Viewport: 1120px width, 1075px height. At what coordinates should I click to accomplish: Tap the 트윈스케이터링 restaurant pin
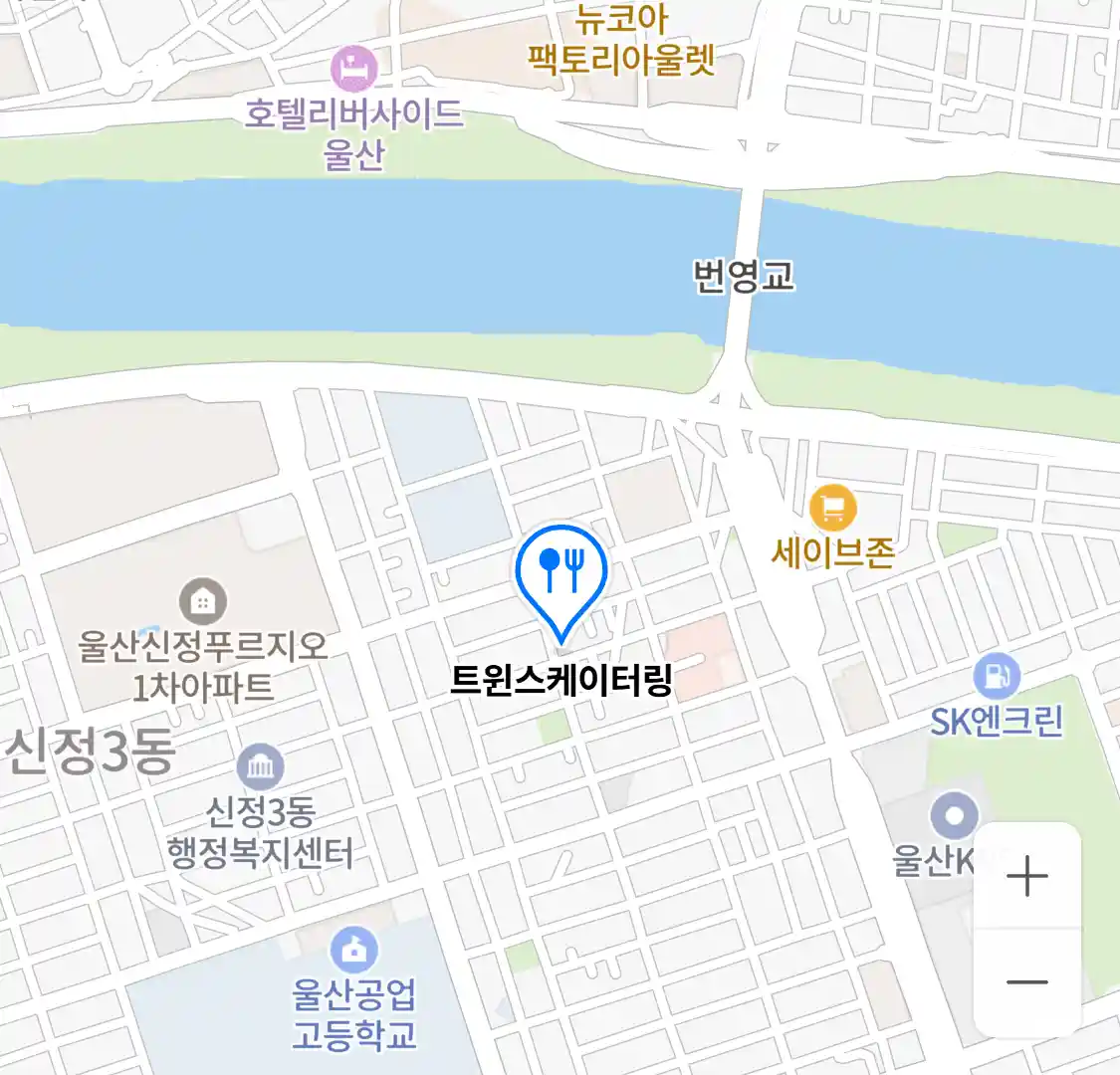(561, 573)
